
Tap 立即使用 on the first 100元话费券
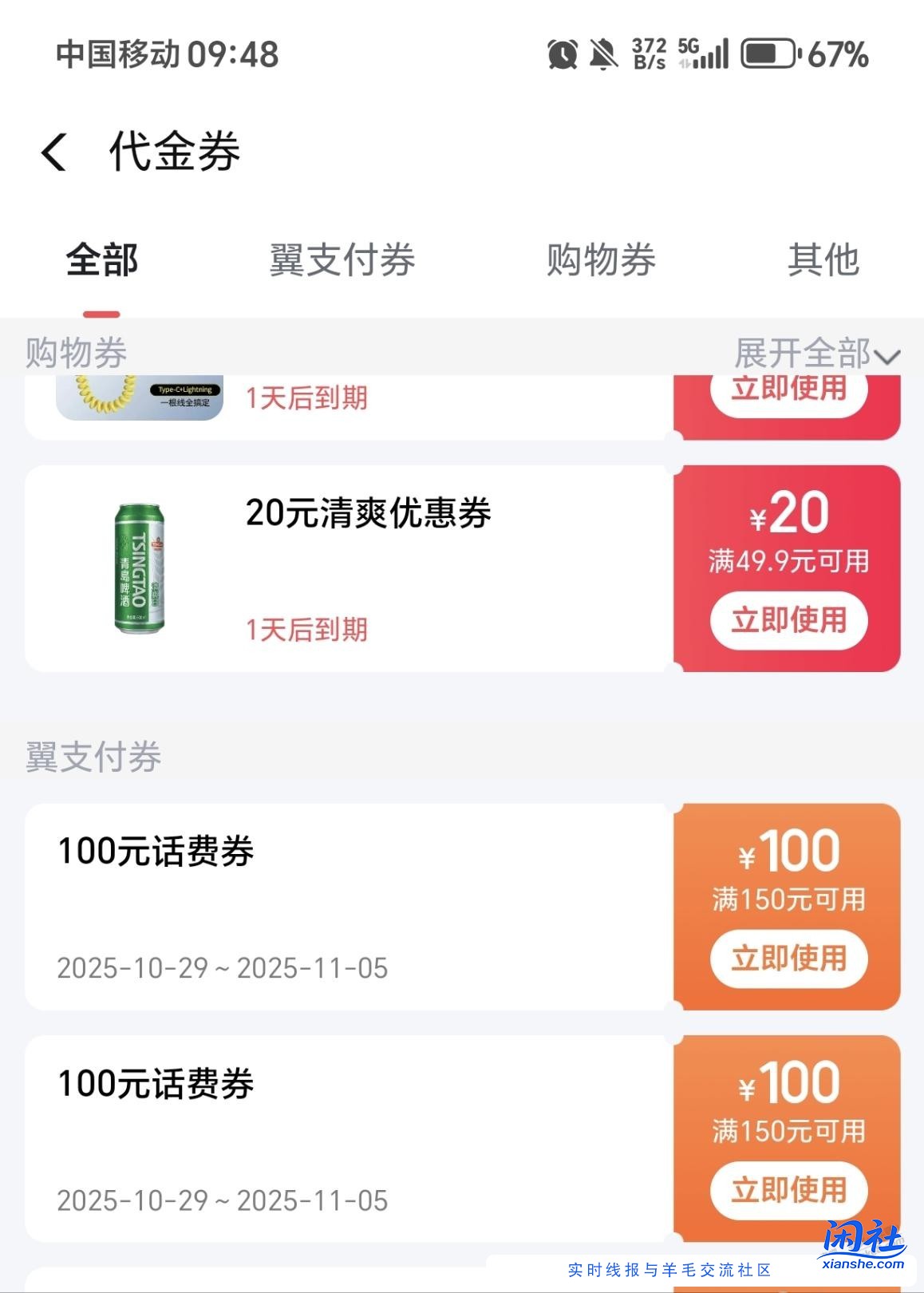pyautogui.click(x=787, y=958)
